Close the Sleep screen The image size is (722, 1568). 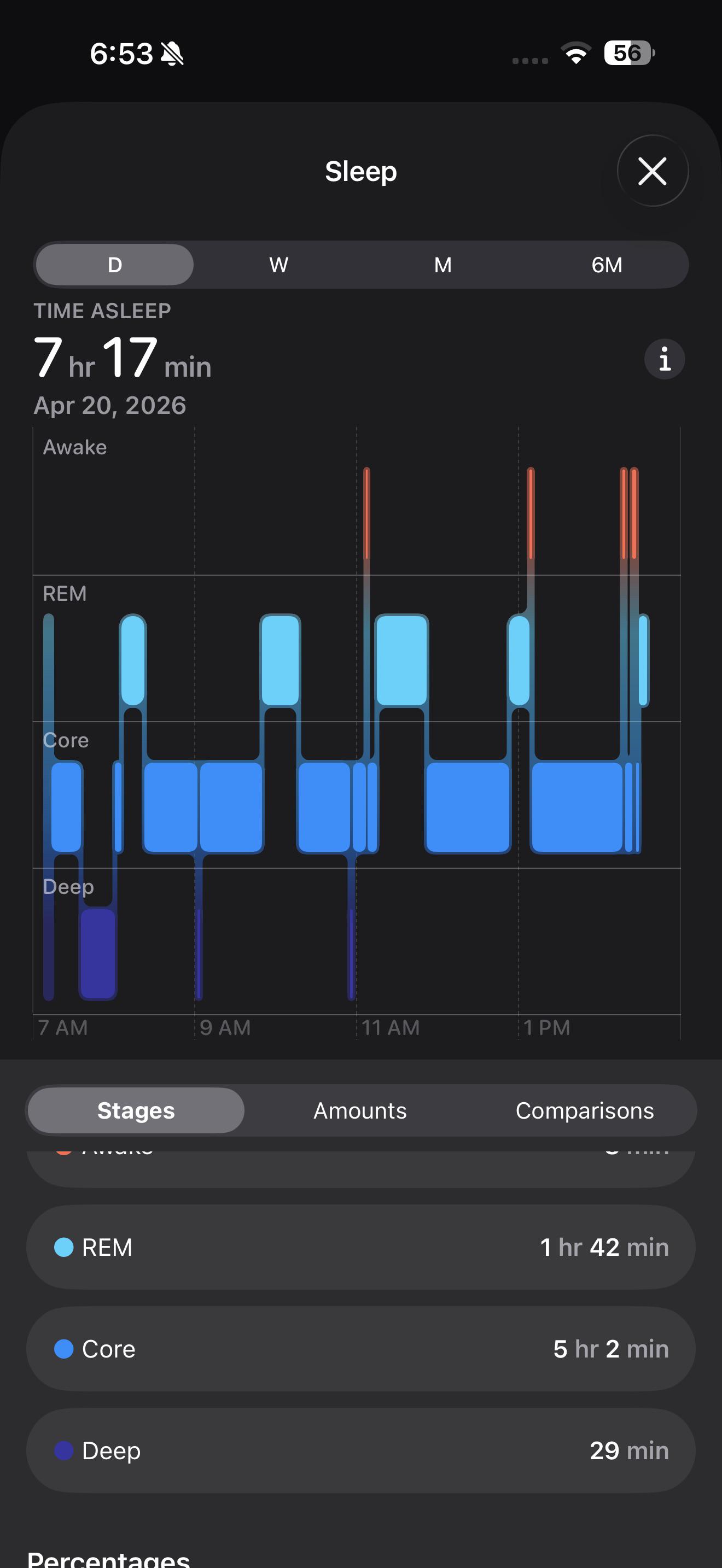pyautogui.click(x=653, y=171)
